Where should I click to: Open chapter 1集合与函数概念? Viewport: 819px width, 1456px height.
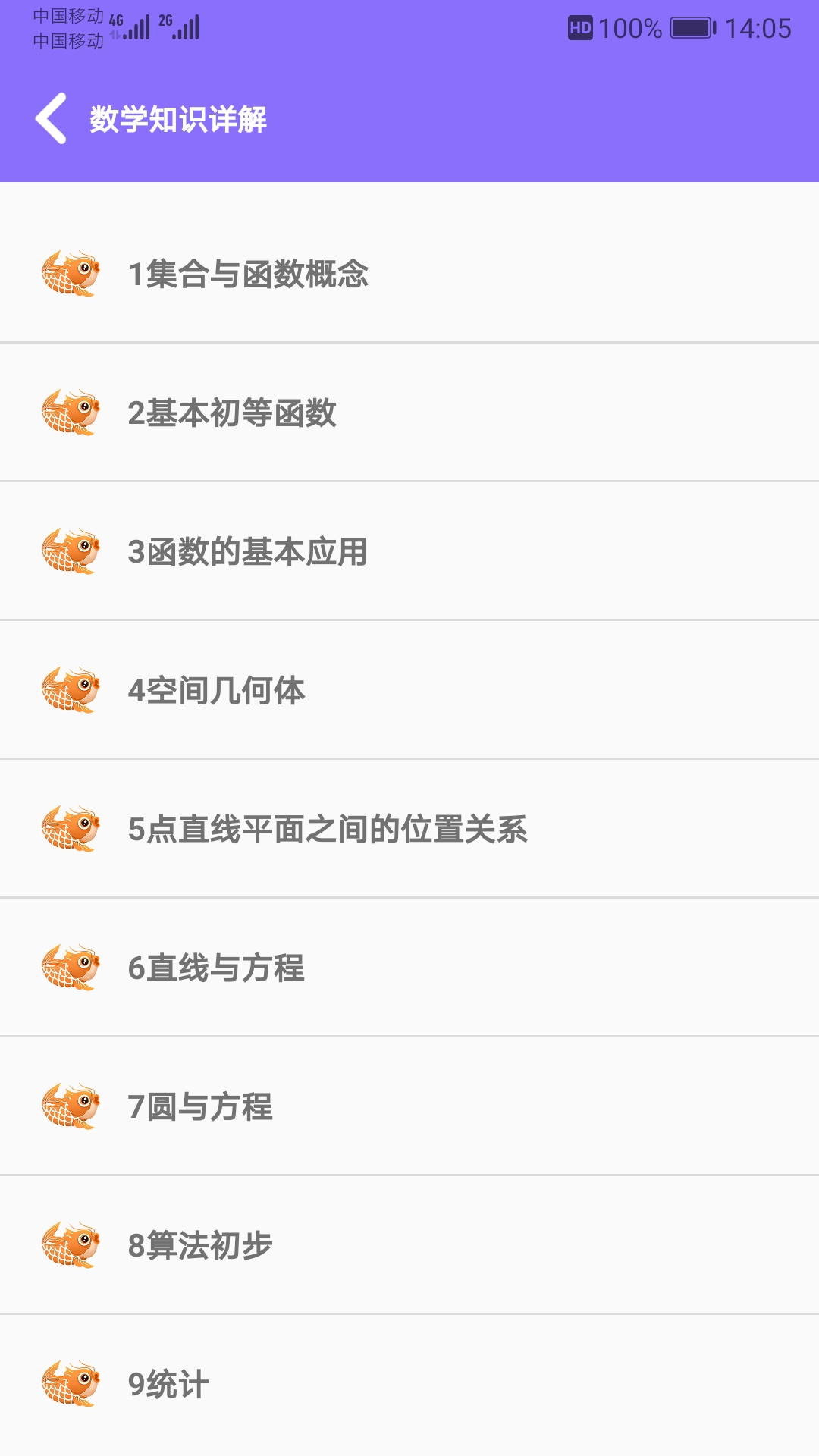pos(248,274)
